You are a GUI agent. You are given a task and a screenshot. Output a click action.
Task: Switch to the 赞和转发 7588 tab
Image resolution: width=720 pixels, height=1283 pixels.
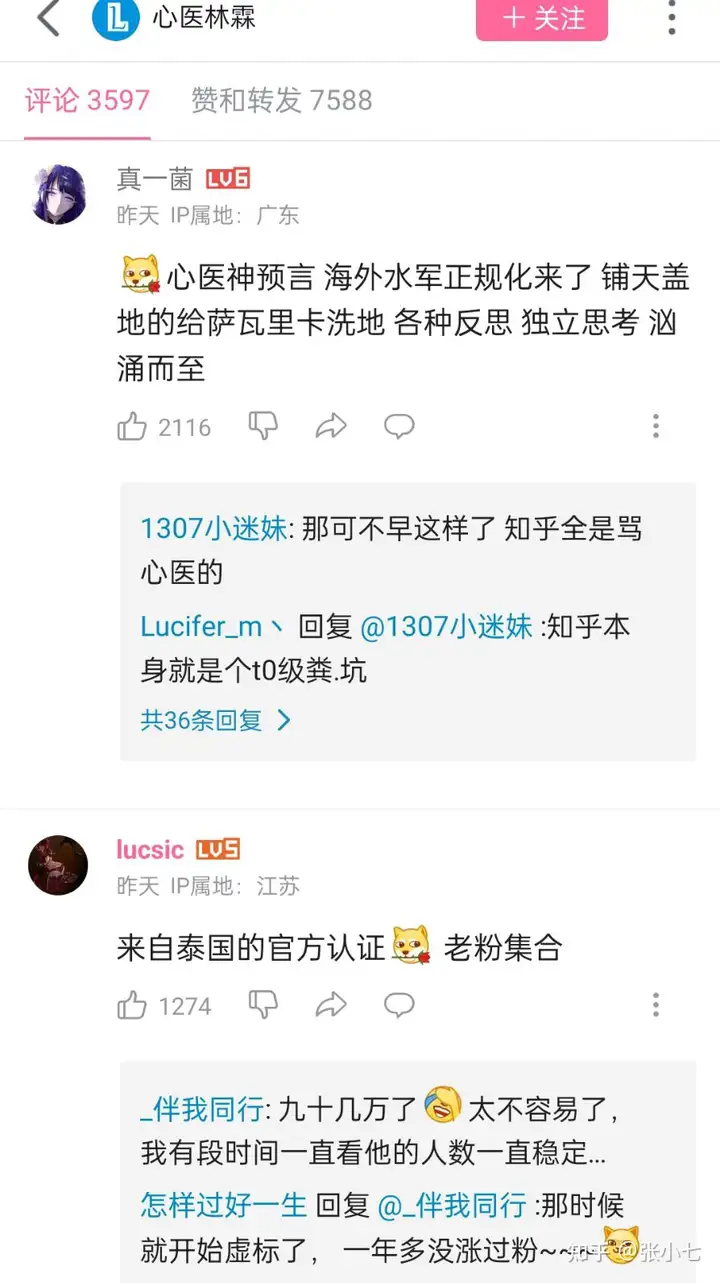tap(282, 100)
